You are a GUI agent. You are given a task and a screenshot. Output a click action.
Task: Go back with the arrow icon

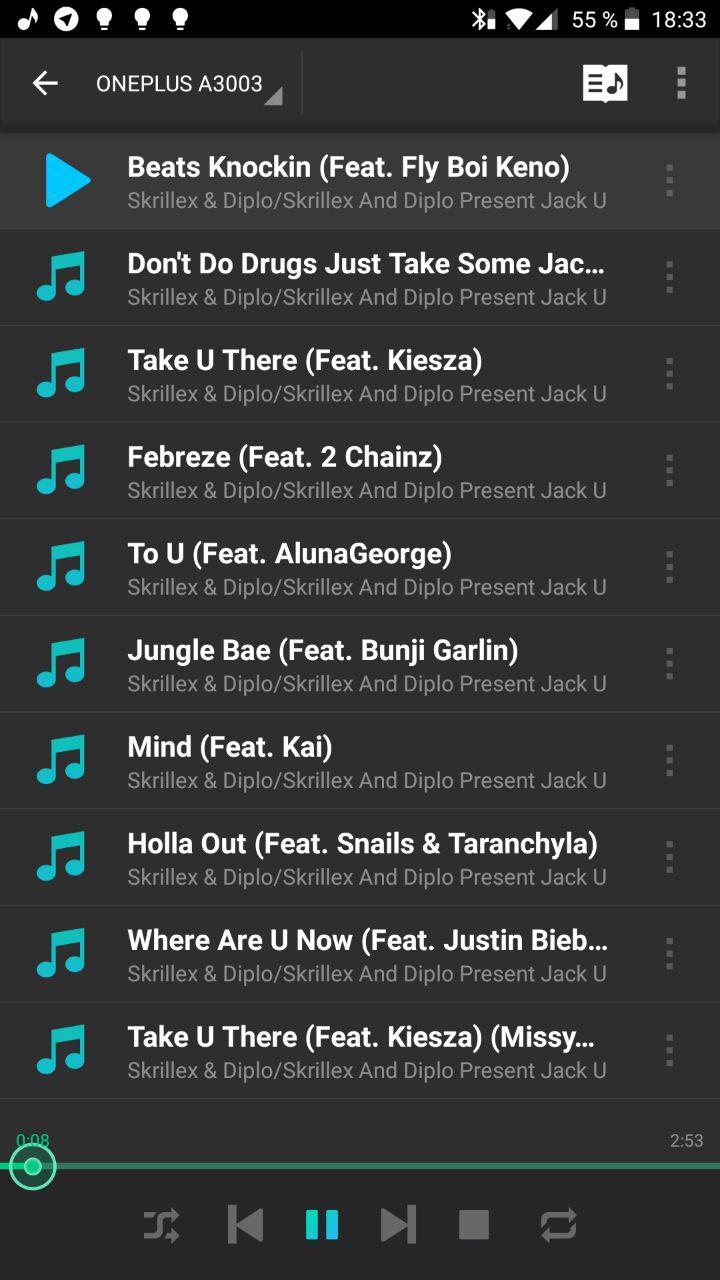point(45,83)
